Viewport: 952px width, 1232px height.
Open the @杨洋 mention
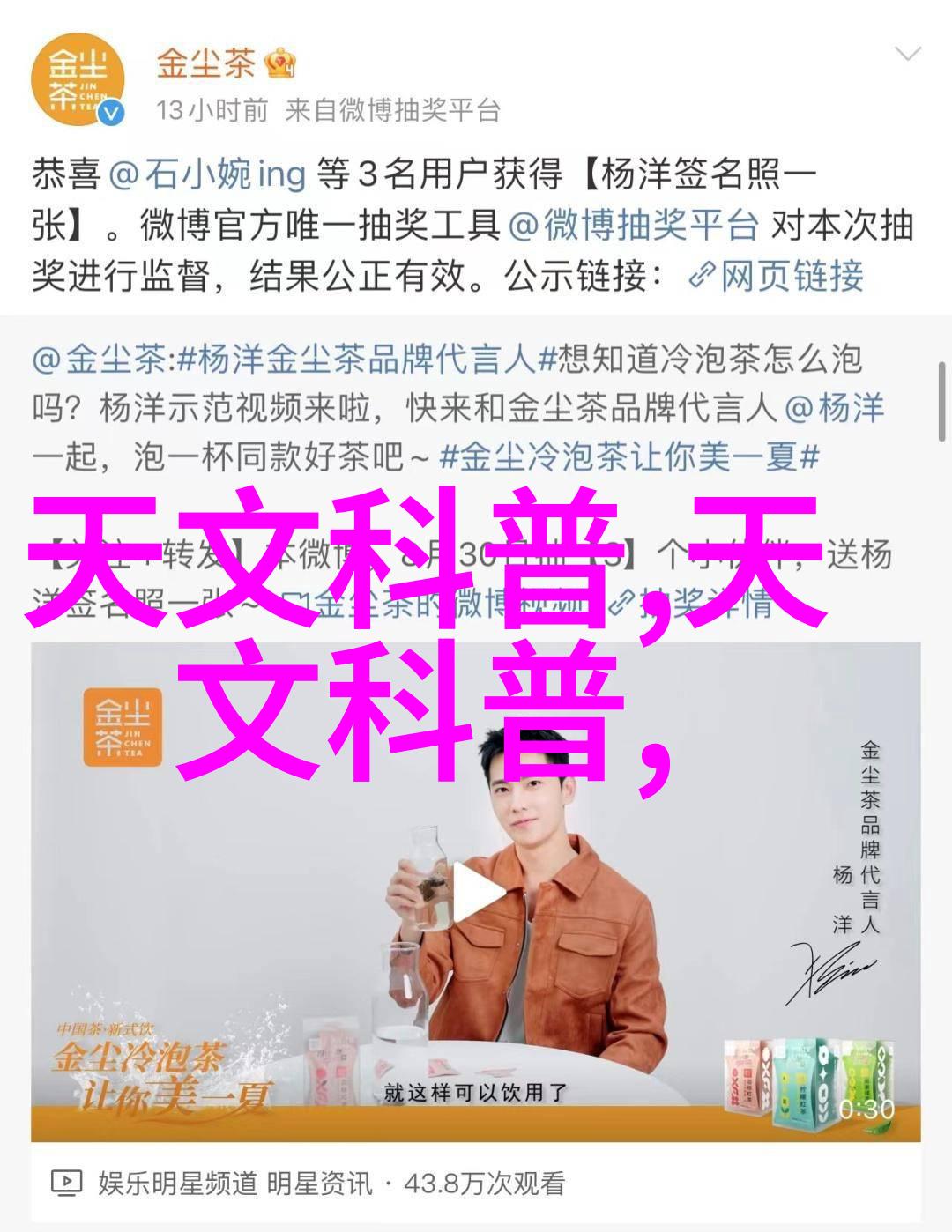coord(835,409)
